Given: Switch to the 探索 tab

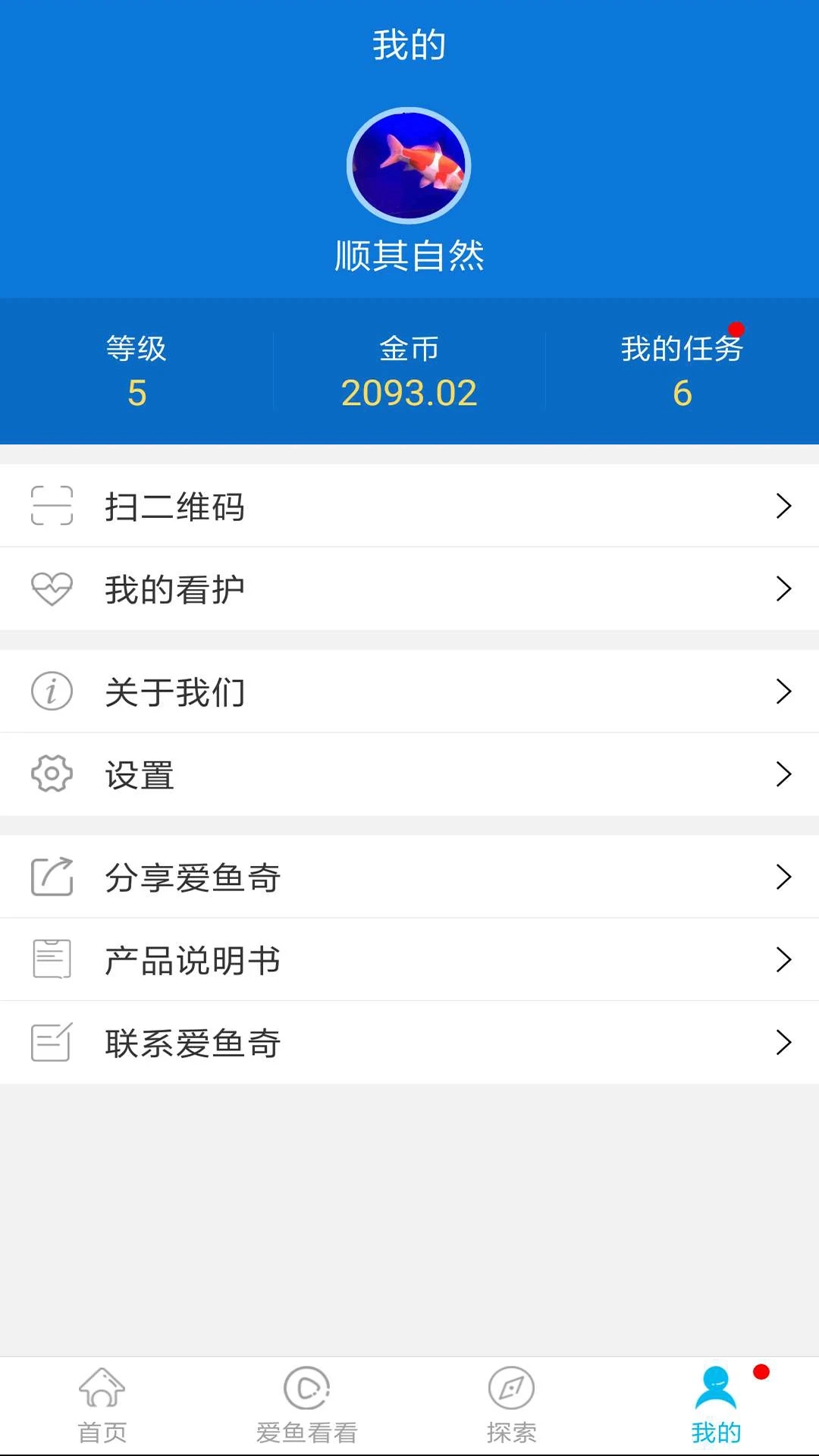Looking at the screenshot, I should (x=511, y=1403).
